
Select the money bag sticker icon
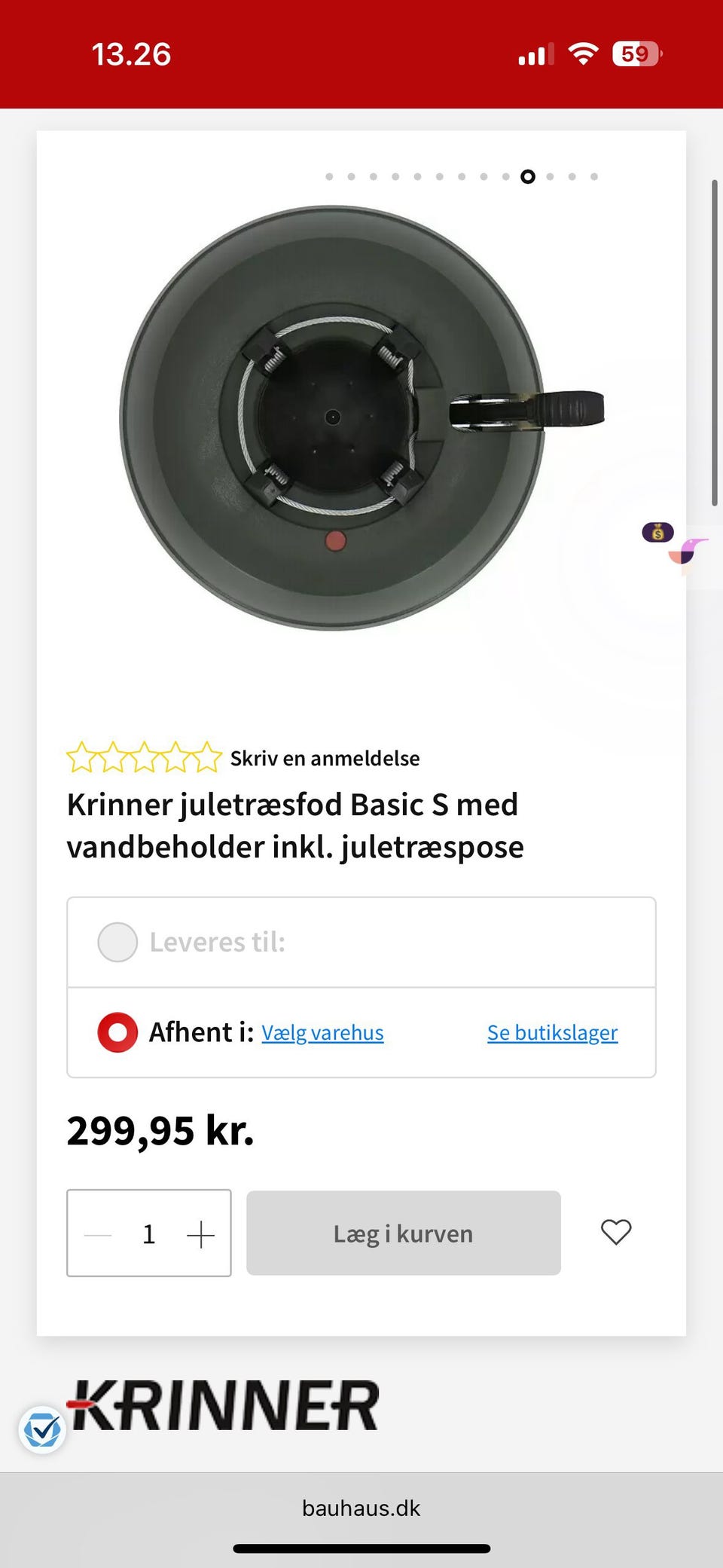coord(659,533)
